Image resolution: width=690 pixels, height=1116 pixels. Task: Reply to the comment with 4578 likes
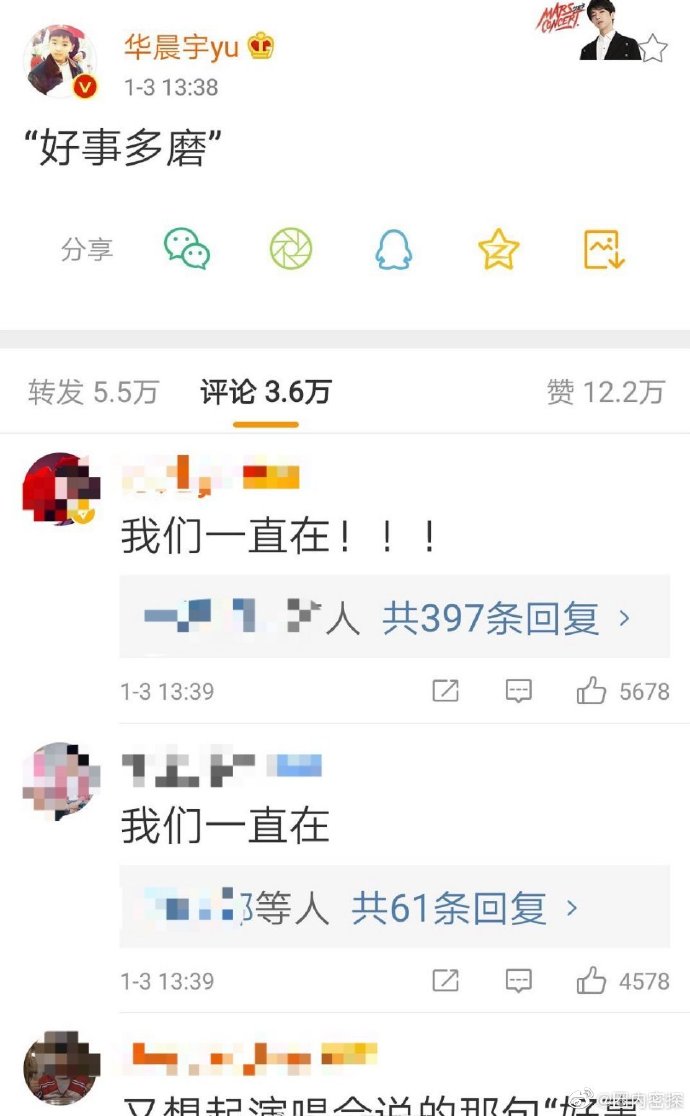click(x=518, y=981)
